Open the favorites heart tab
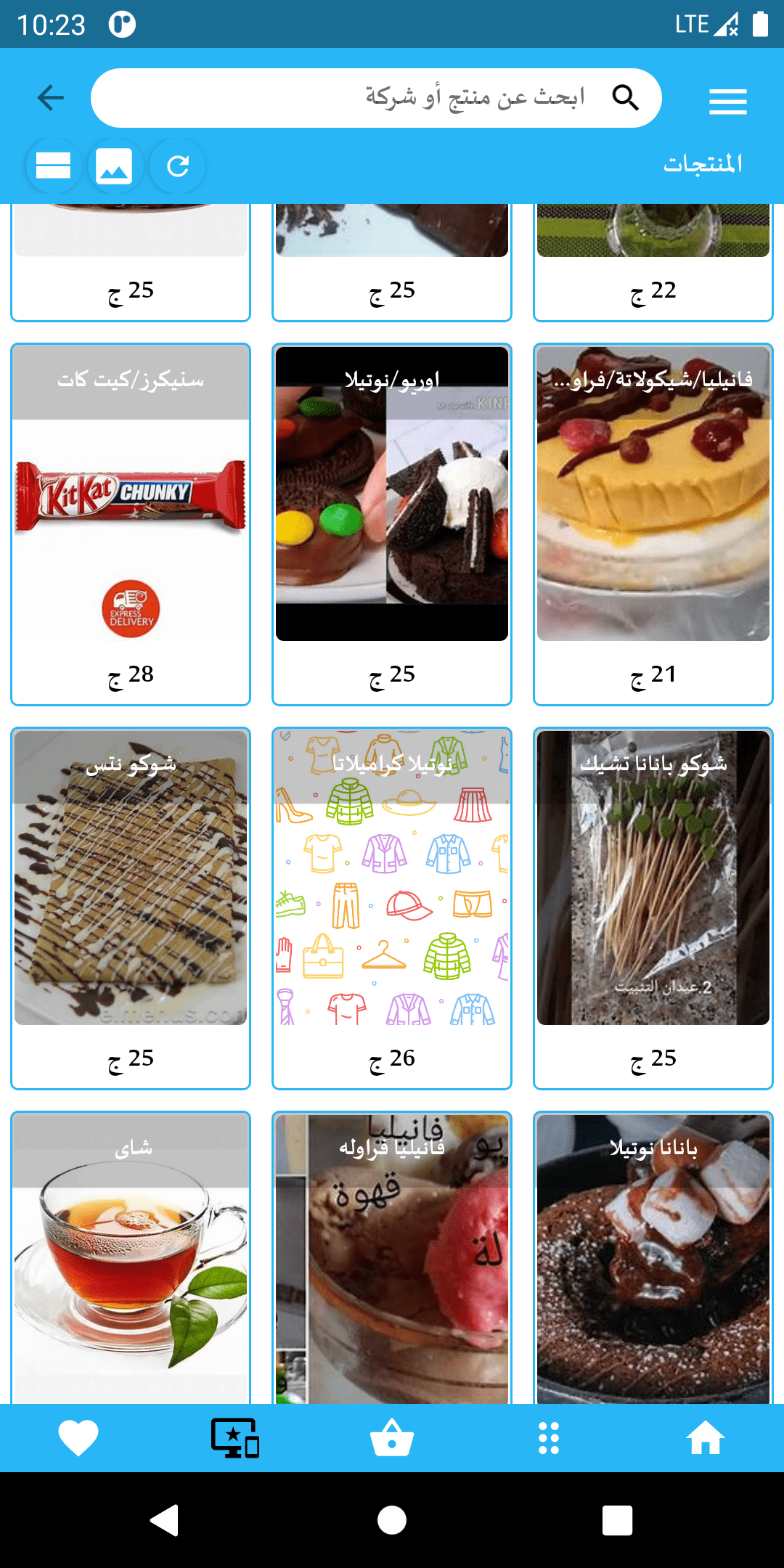Image resolution: width=784 pixels, height=1568 pixels. coord(78,1437)
